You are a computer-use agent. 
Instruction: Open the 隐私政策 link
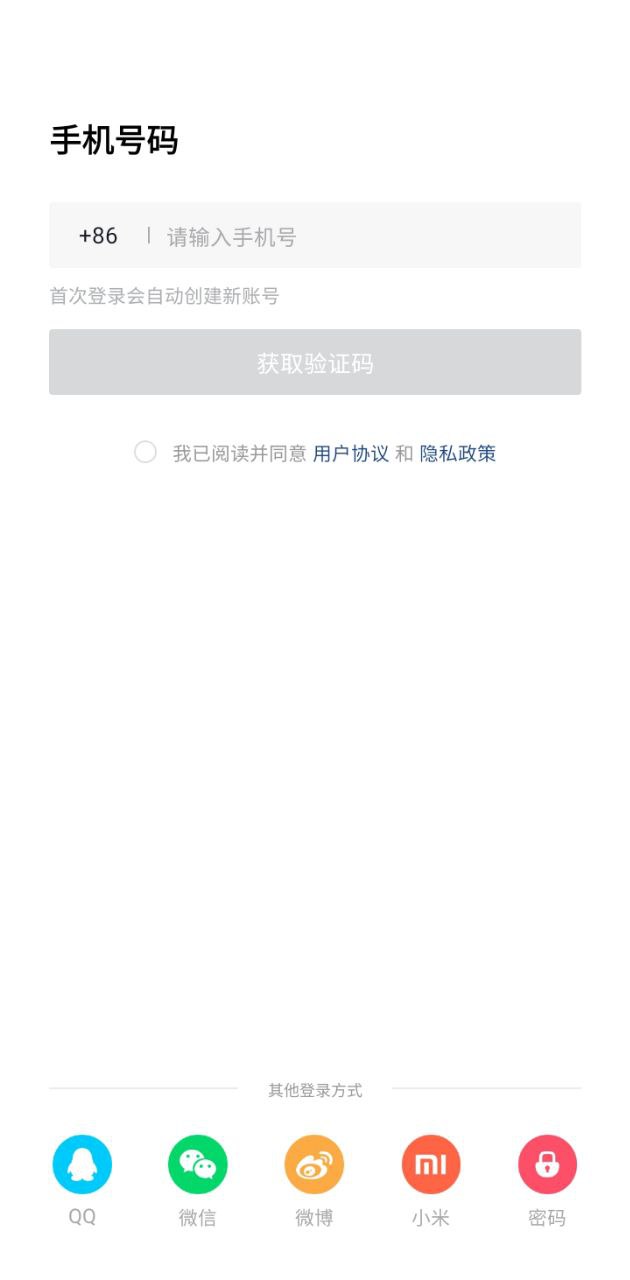pos(458,453)
